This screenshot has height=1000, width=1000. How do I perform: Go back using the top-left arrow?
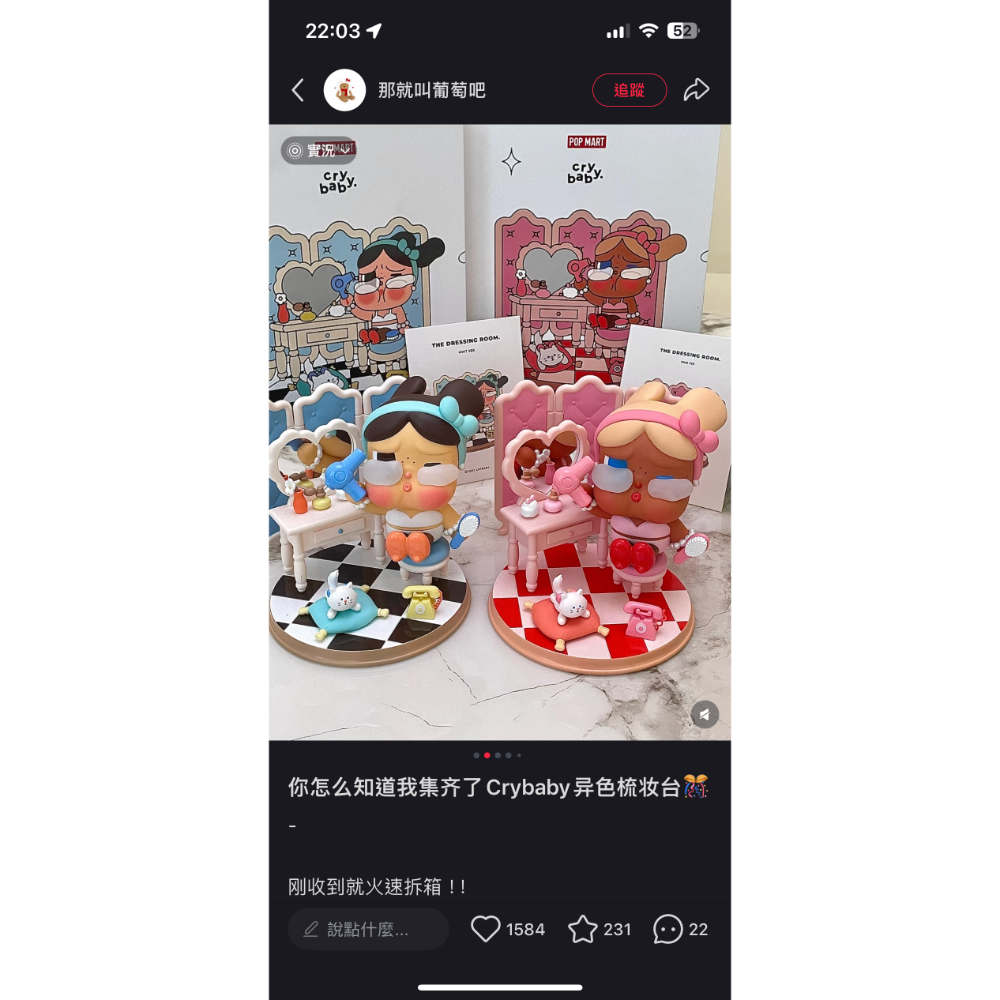(297, 90)
